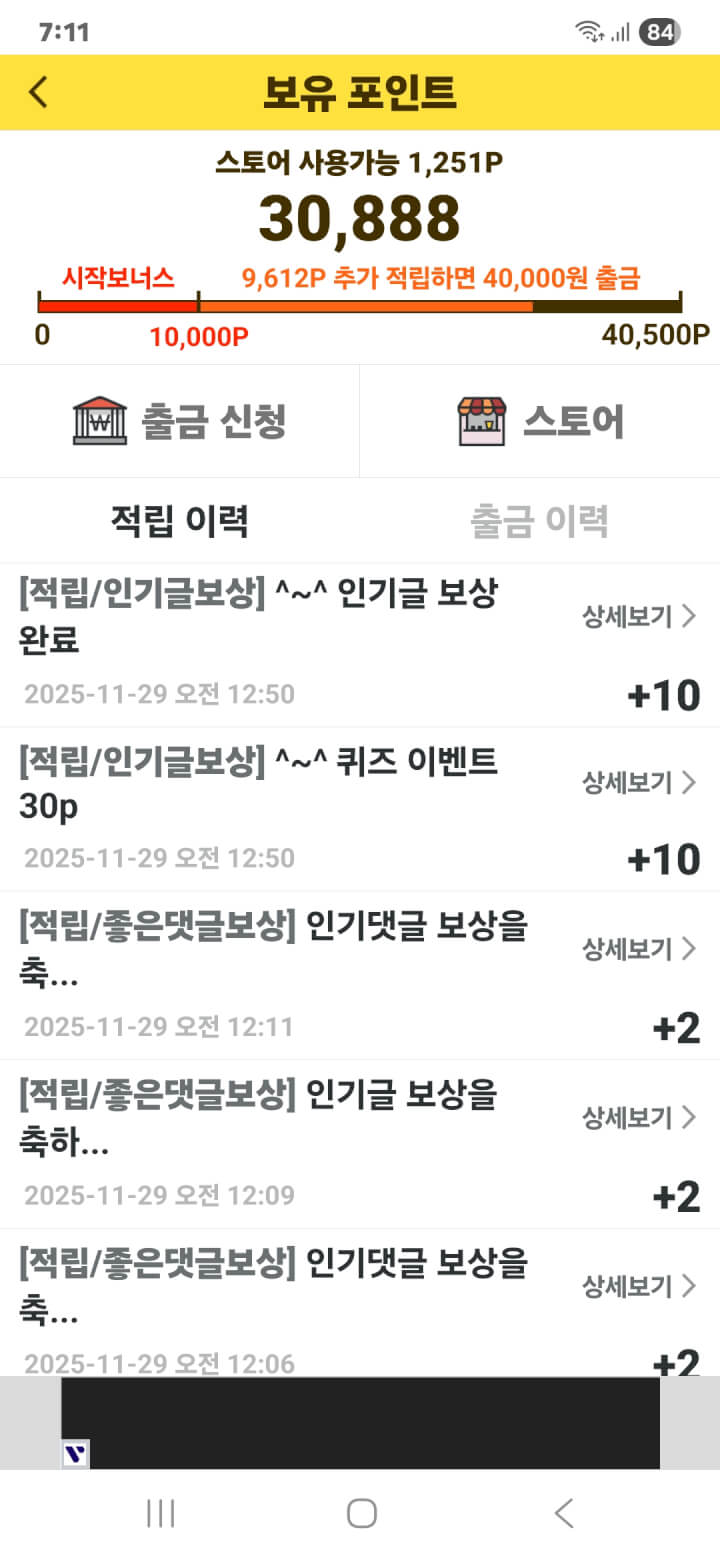Open 상세보기 for the 12:09 인기글 보상 entry

click(x=638, y=1117)
